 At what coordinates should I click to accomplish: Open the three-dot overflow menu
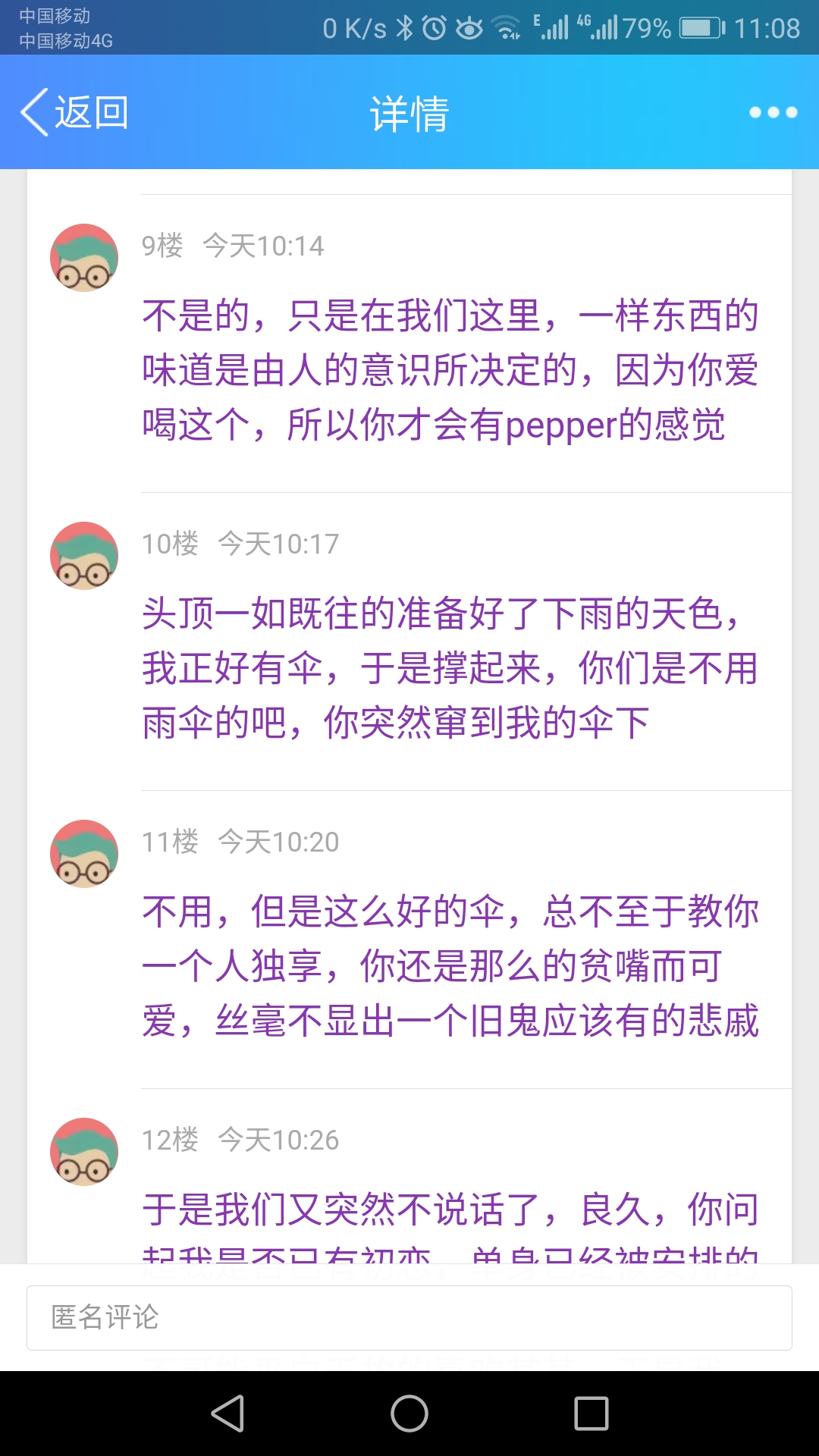pos(773,112)
